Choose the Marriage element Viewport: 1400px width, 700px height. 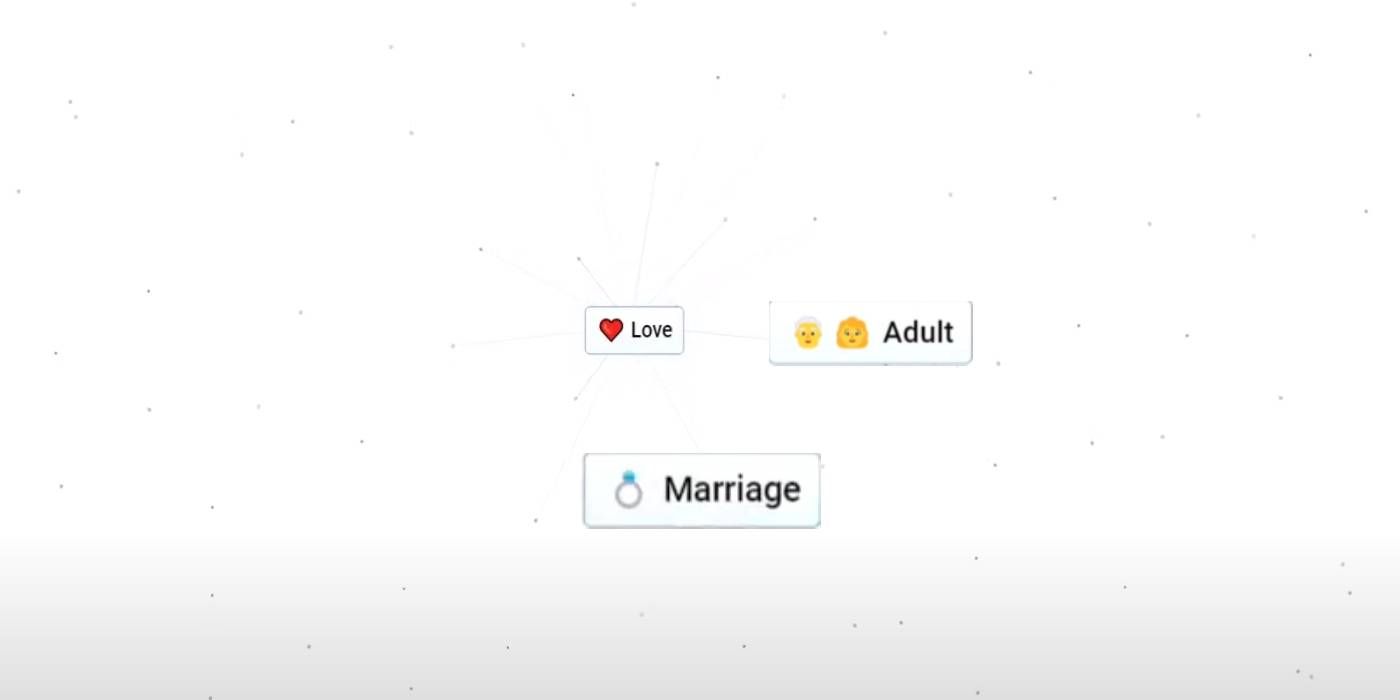click(701, 490)
